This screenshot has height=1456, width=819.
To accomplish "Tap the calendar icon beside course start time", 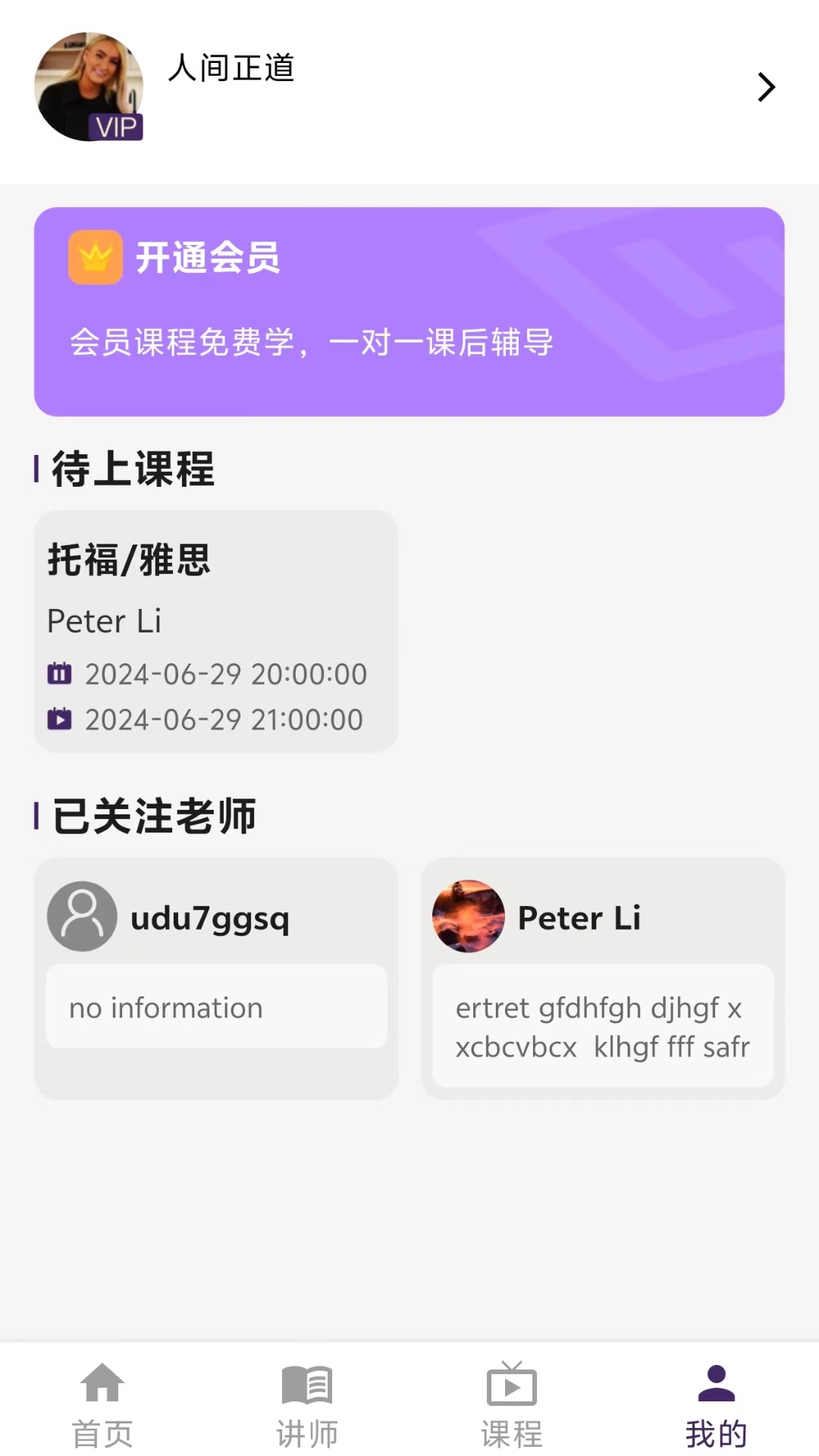I will 59,673.
